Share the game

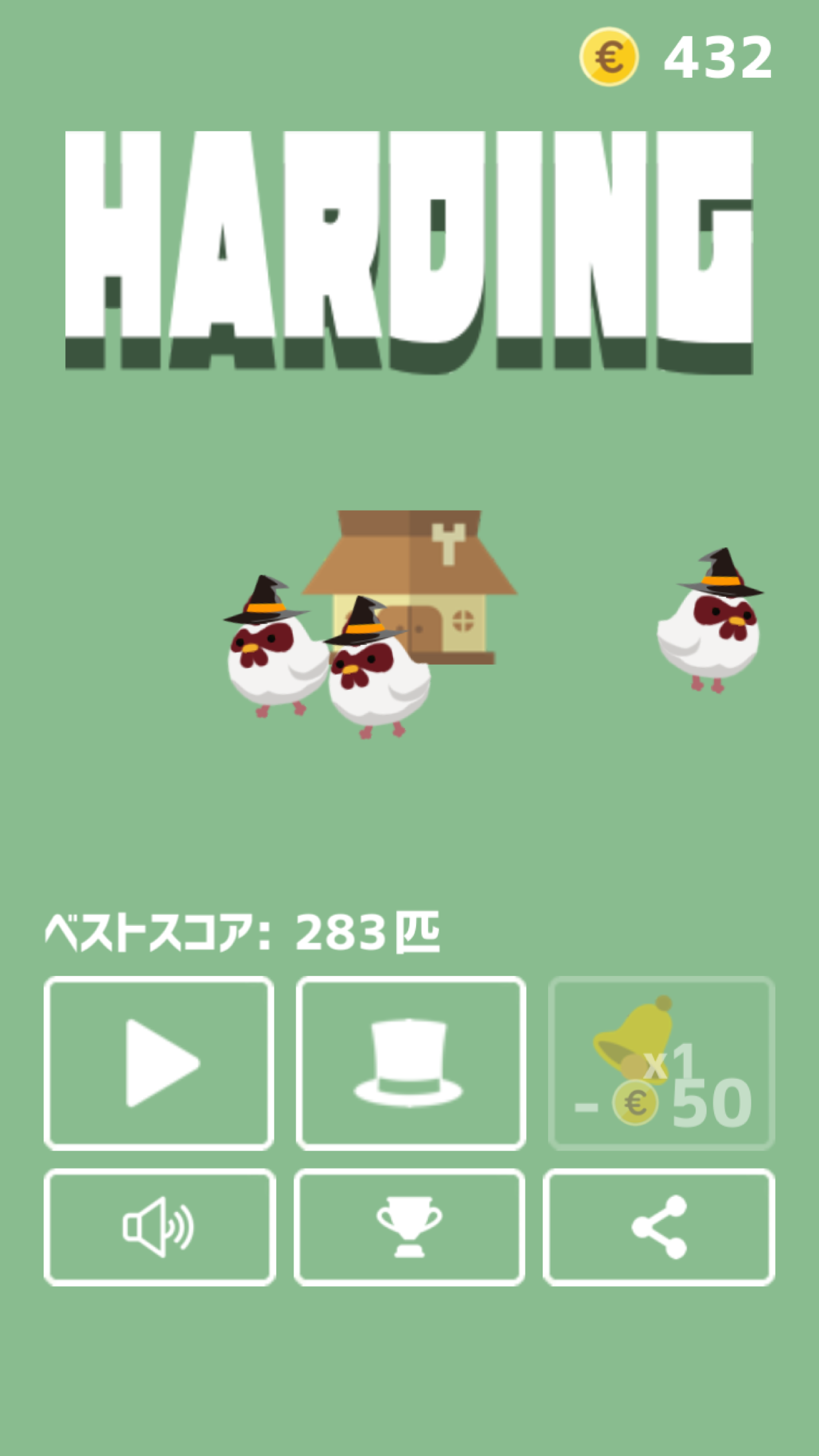[x=659, y=1227]
